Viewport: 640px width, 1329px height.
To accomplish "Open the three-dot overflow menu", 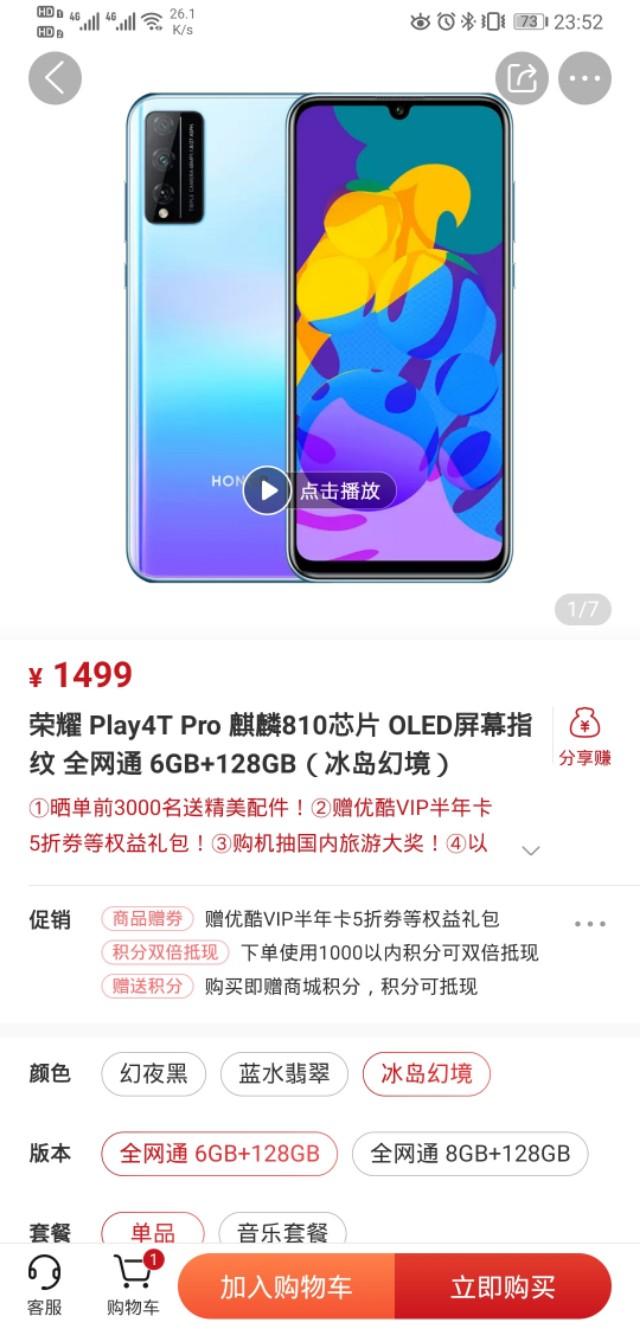I will click(584, 78).
